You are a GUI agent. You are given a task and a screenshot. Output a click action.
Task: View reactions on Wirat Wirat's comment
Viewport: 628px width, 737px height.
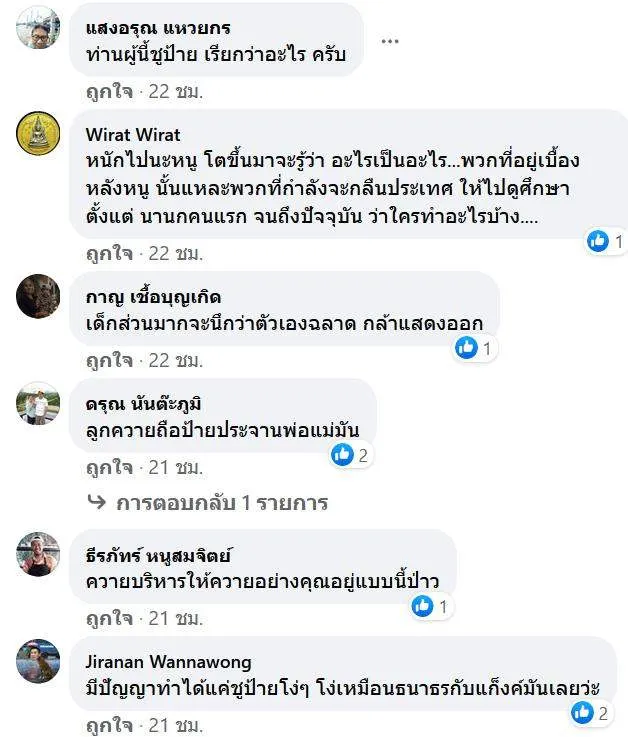click(x=606, y=241)
